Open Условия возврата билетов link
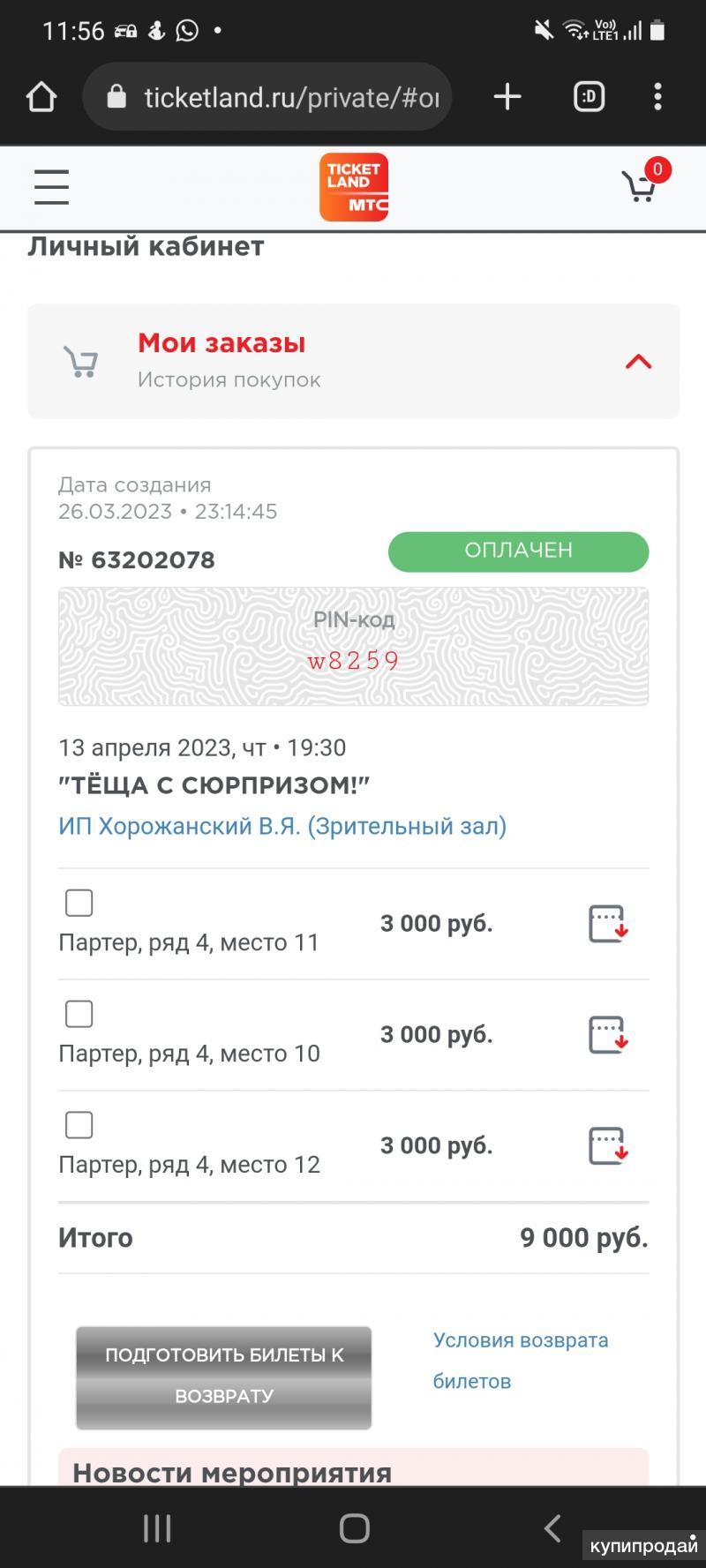Screen dimensions: 706x1568 [x=520, y=1360]
